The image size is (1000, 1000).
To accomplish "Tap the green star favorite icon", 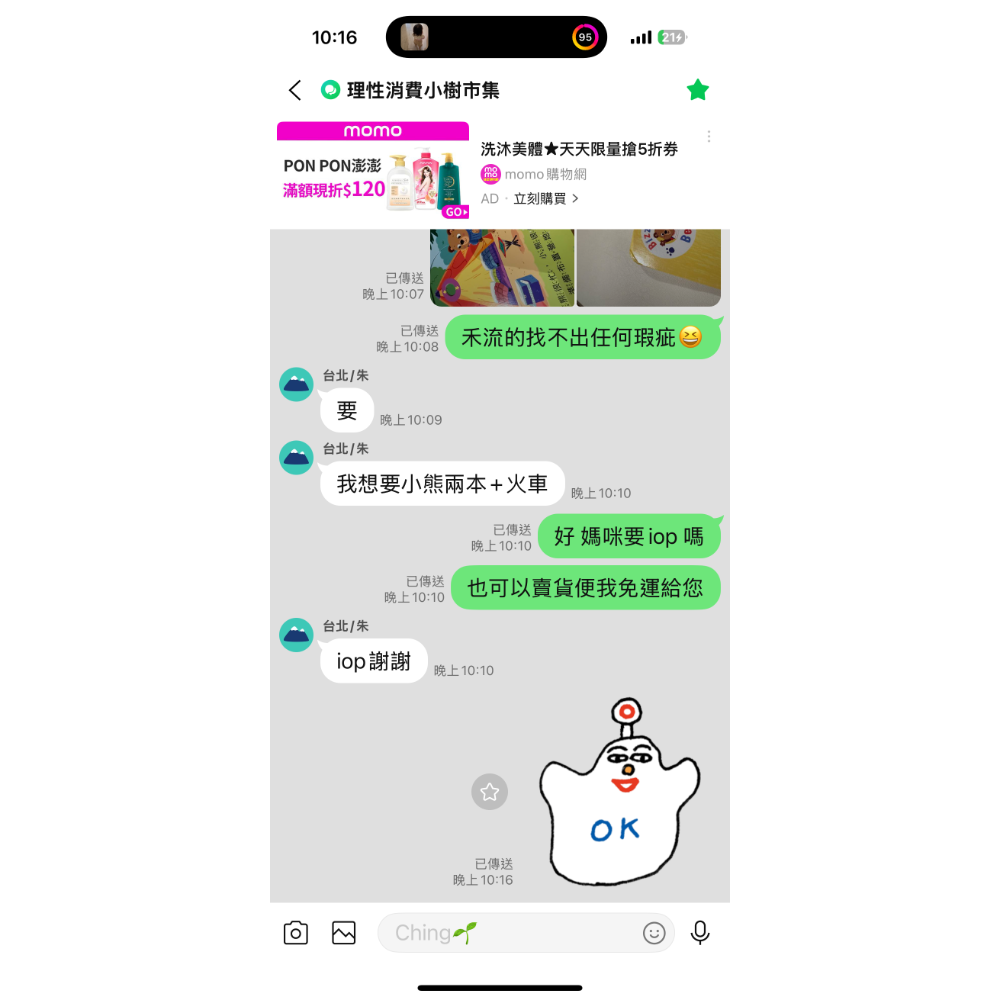I will pyautogui.click(x=698, y=91).
